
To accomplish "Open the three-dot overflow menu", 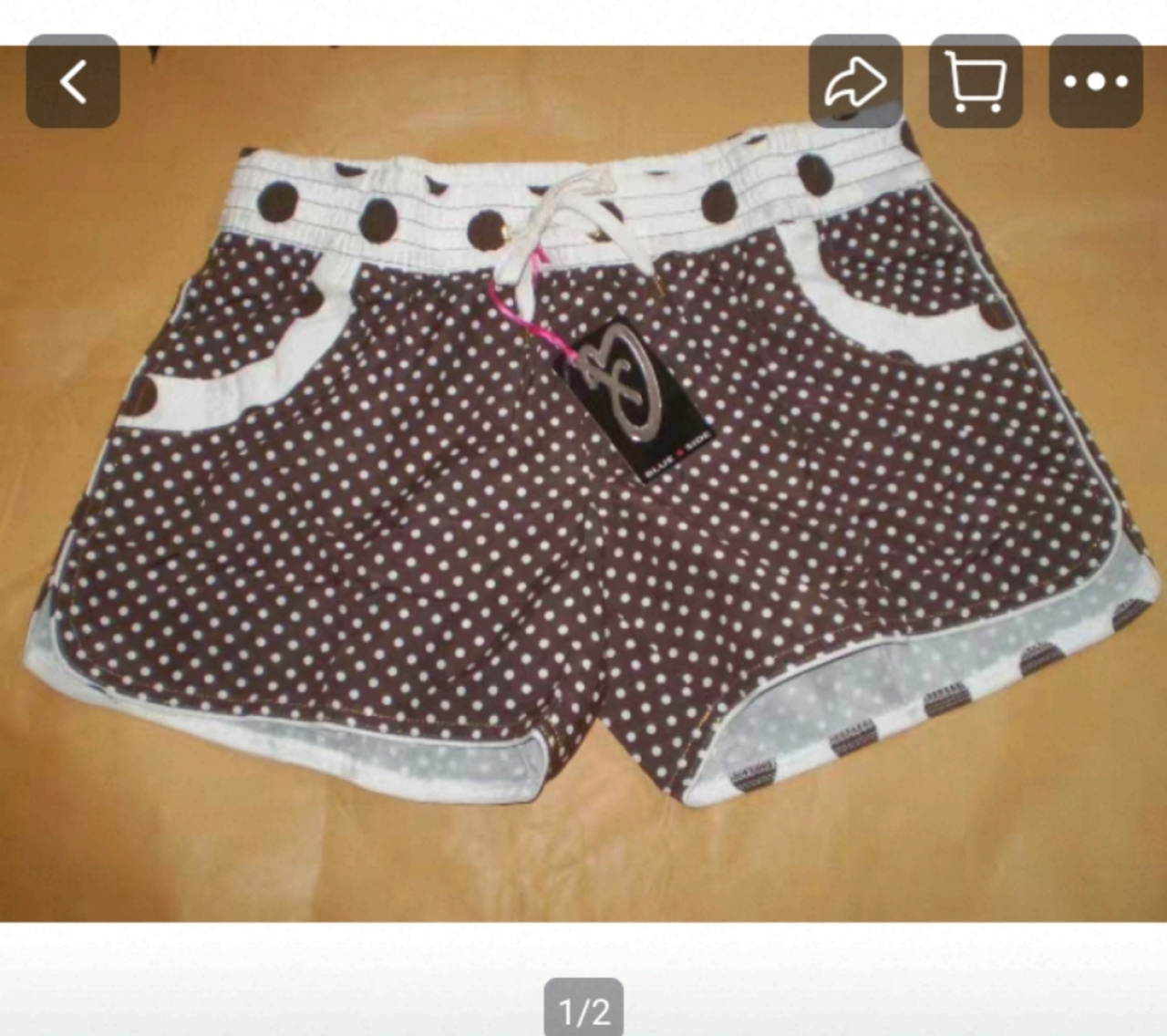I will pos(1096,82).
